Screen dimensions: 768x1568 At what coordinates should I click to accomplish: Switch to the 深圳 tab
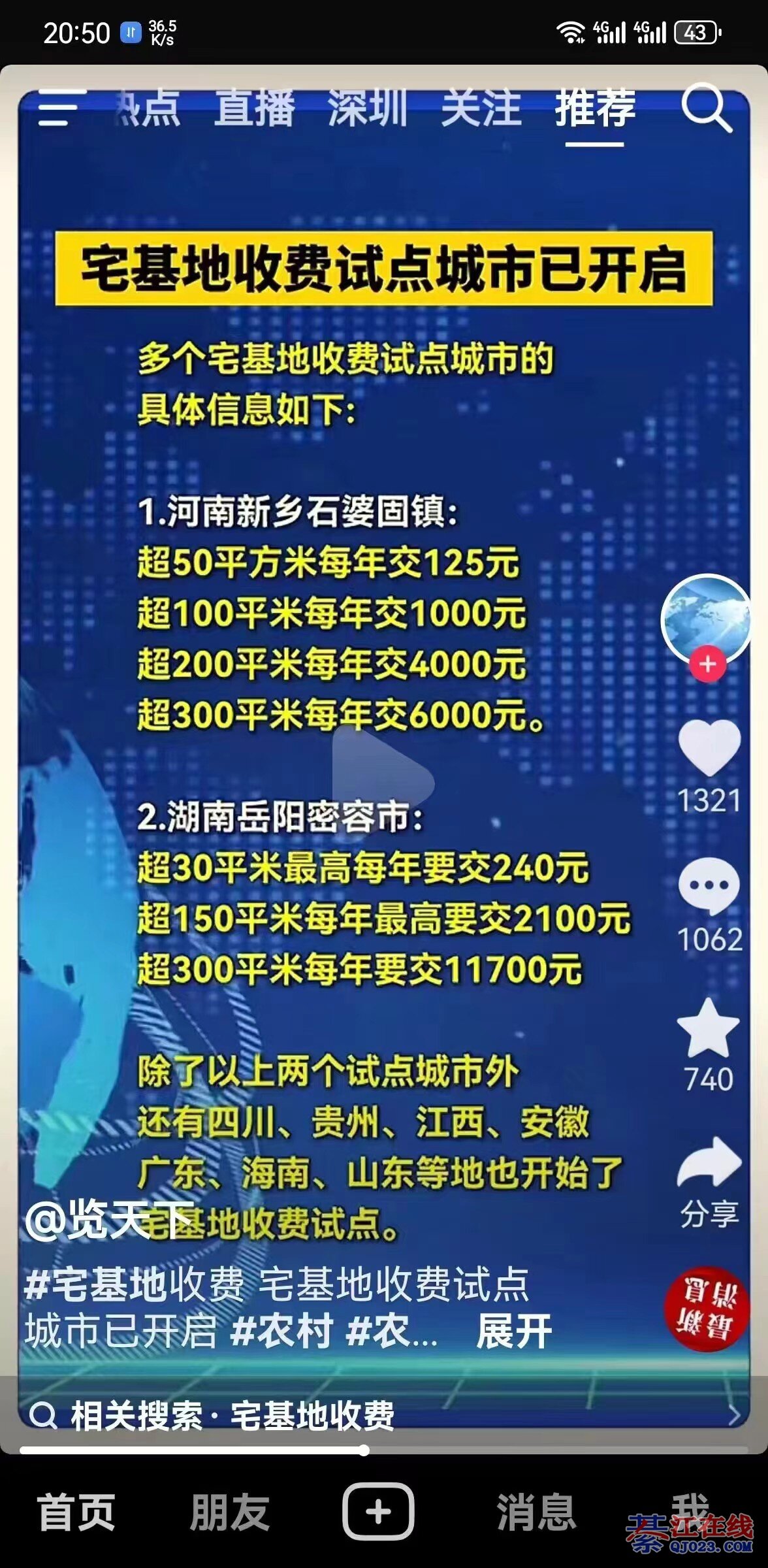tap(368, 108)
